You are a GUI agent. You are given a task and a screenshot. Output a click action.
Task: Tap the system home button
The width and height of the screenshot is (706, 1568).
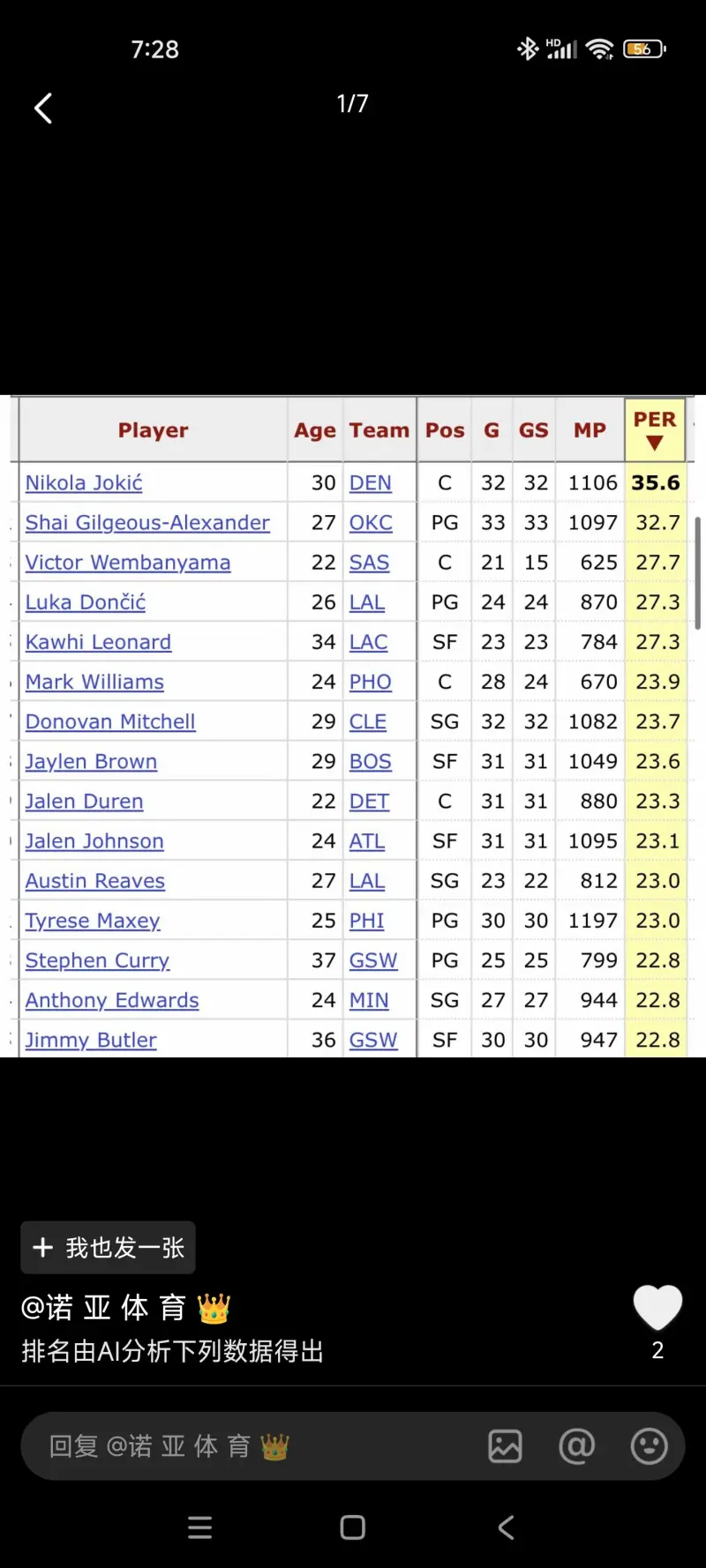[x=353, y=1527]
